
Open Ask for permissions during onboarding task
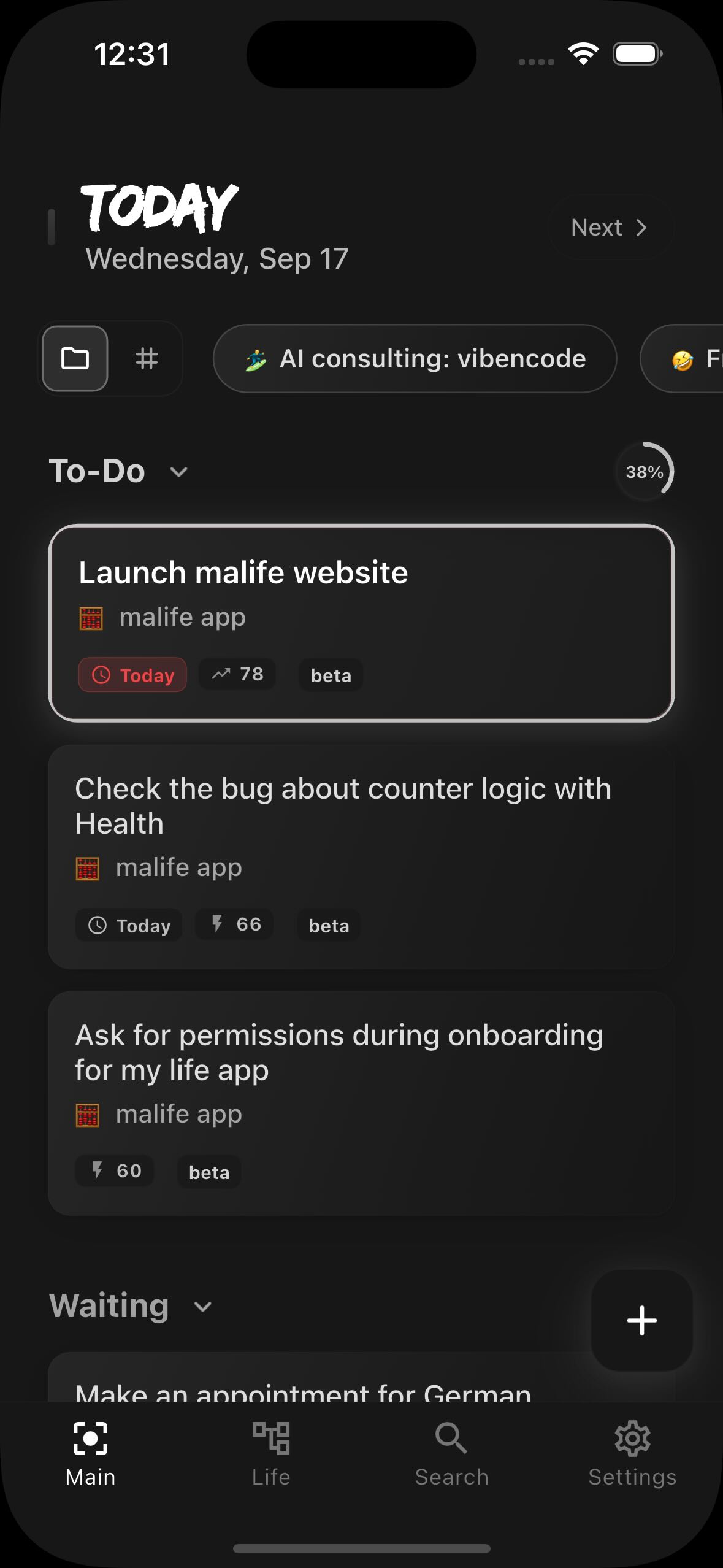pyautogui.click(x=361, y=1103)
